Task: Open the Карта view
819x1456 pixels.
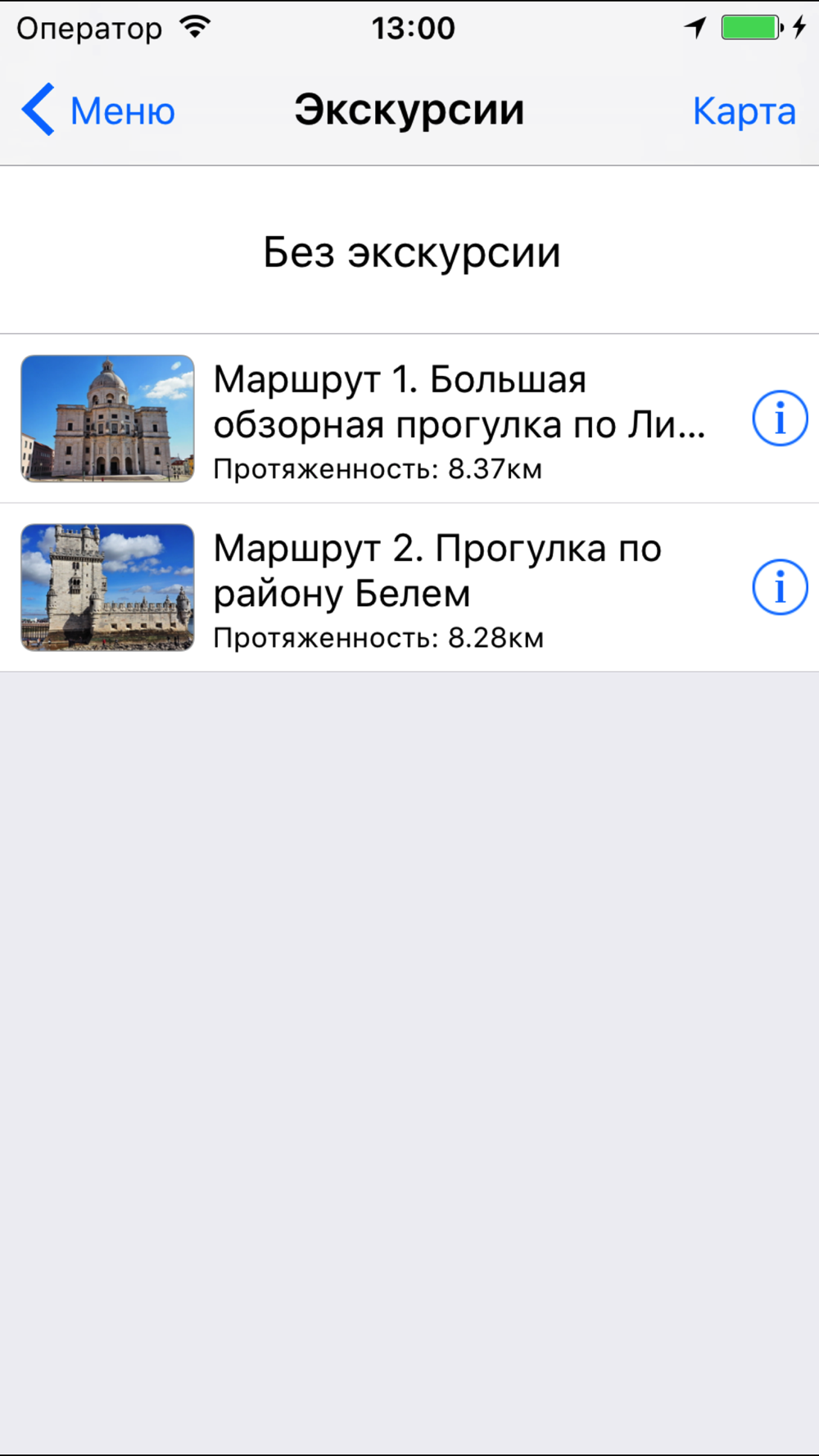Action: 744,111
